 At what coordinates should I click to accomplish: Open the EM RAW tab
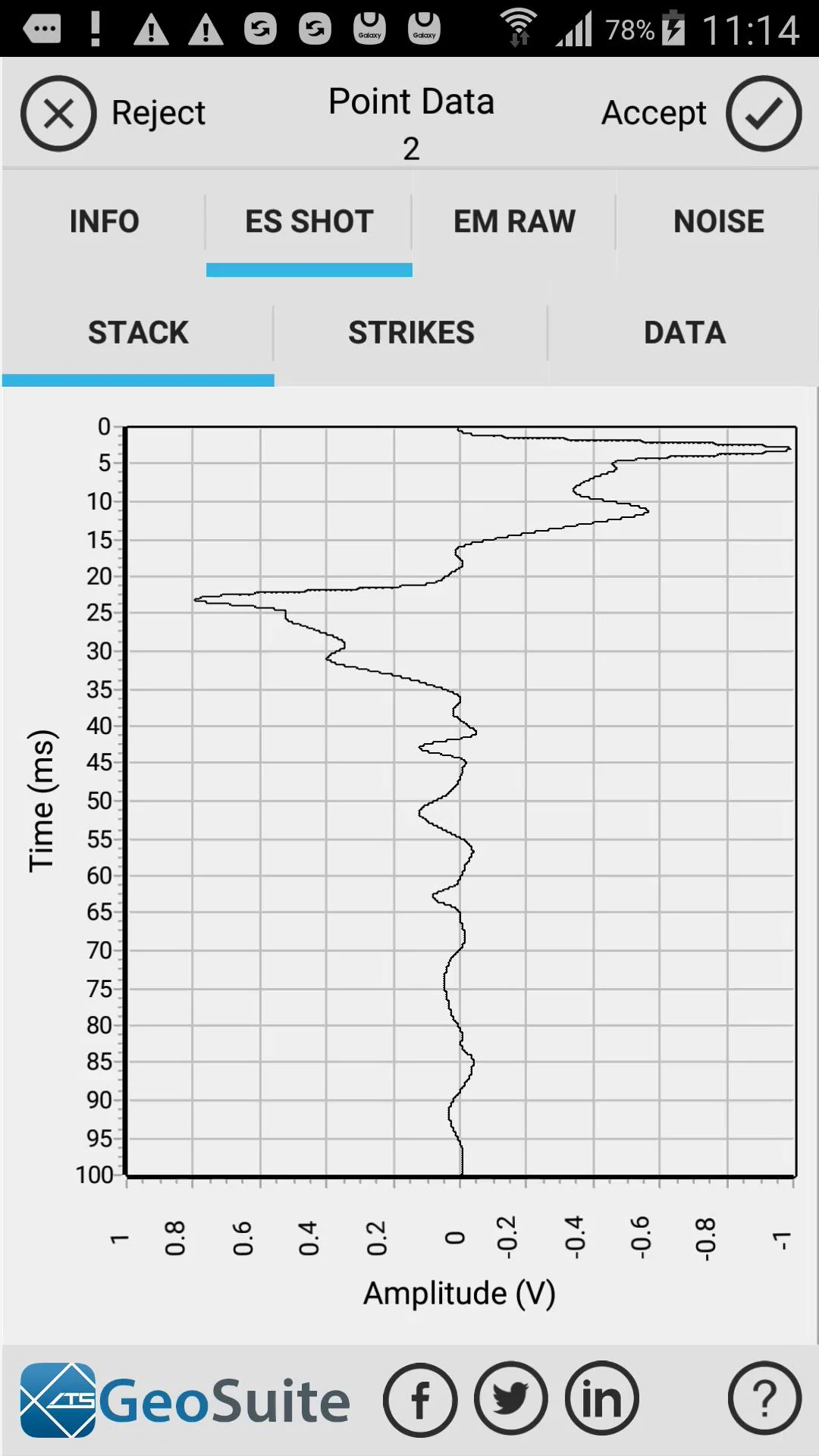pyautogui.click(x=514, y=221)
